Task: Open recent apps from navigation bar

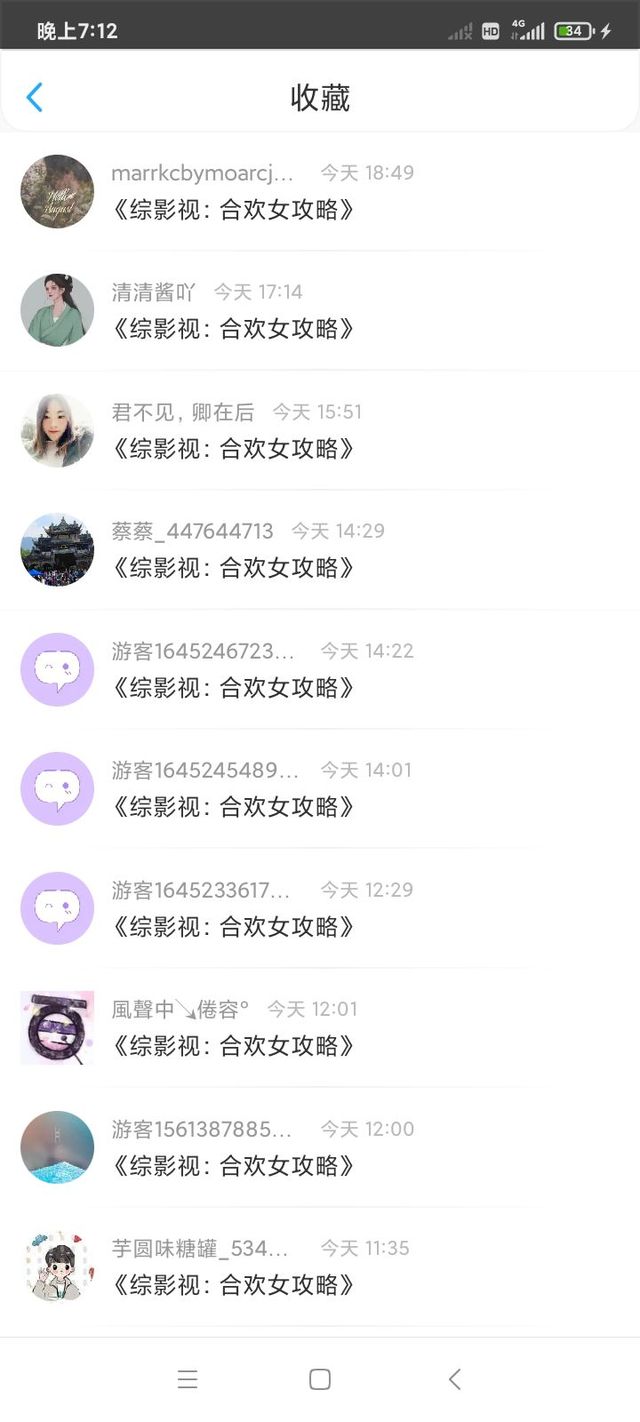Action: click(x=187, y=1380)
